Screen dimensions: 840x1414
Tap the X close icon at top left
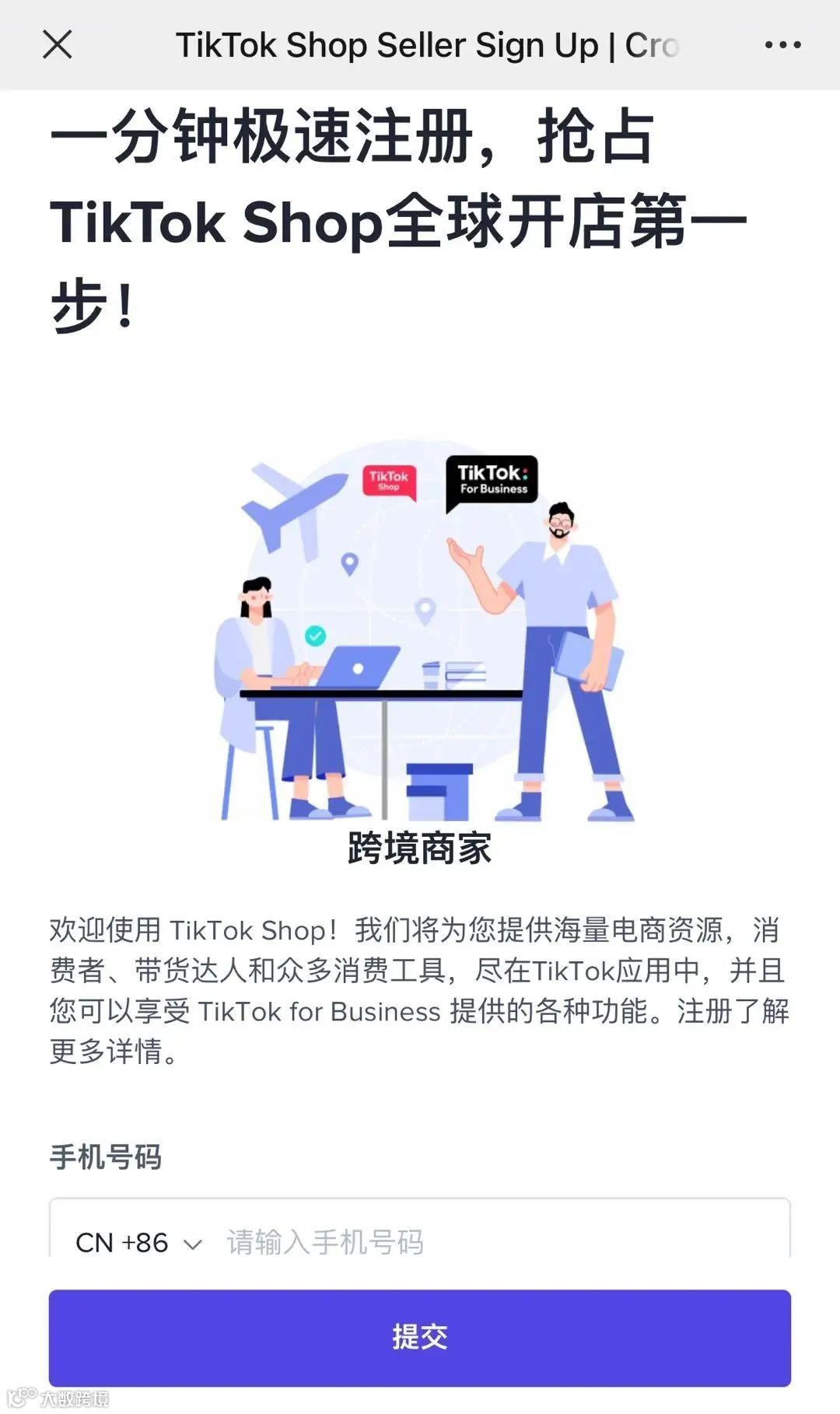point(57,44)
